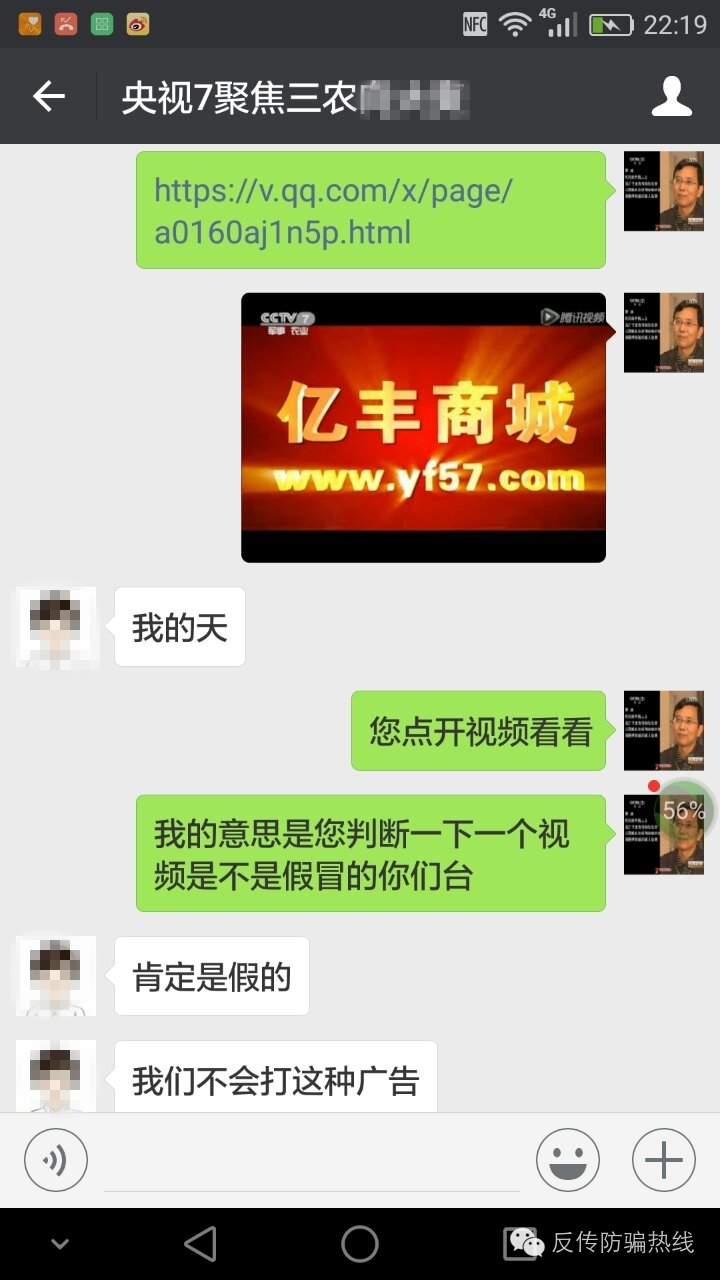
Task: Go back from the chat
Action: pos(48,96)
